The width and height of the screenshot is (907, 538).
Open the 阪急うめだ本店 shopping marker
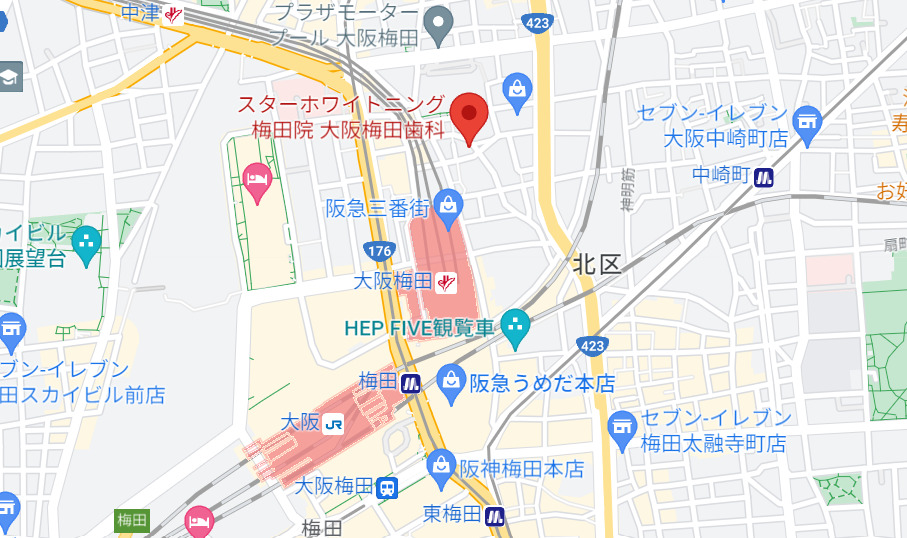click(451, 381)
